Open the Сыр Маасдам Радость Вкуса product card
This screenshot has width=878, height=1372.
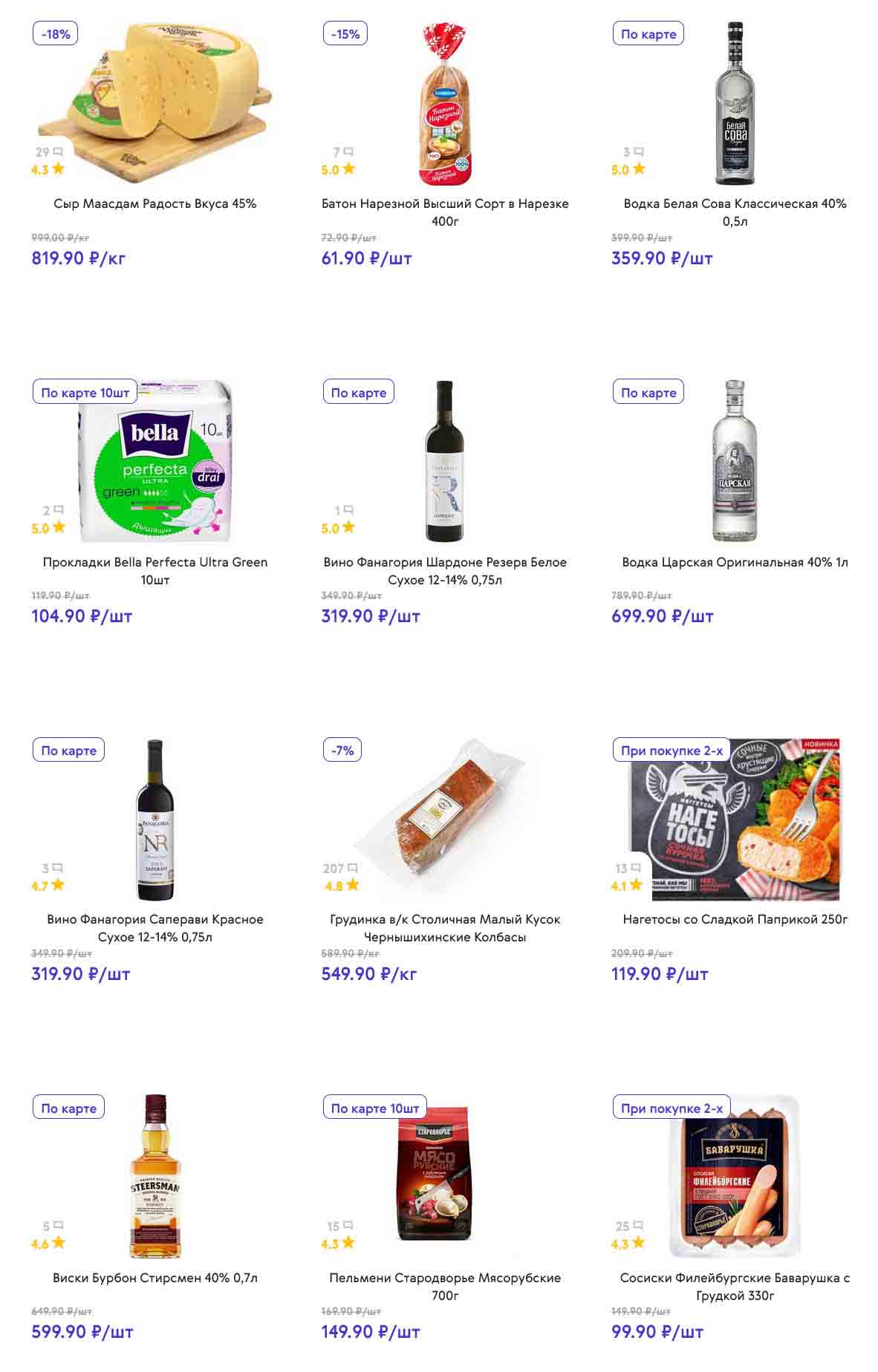155,203
